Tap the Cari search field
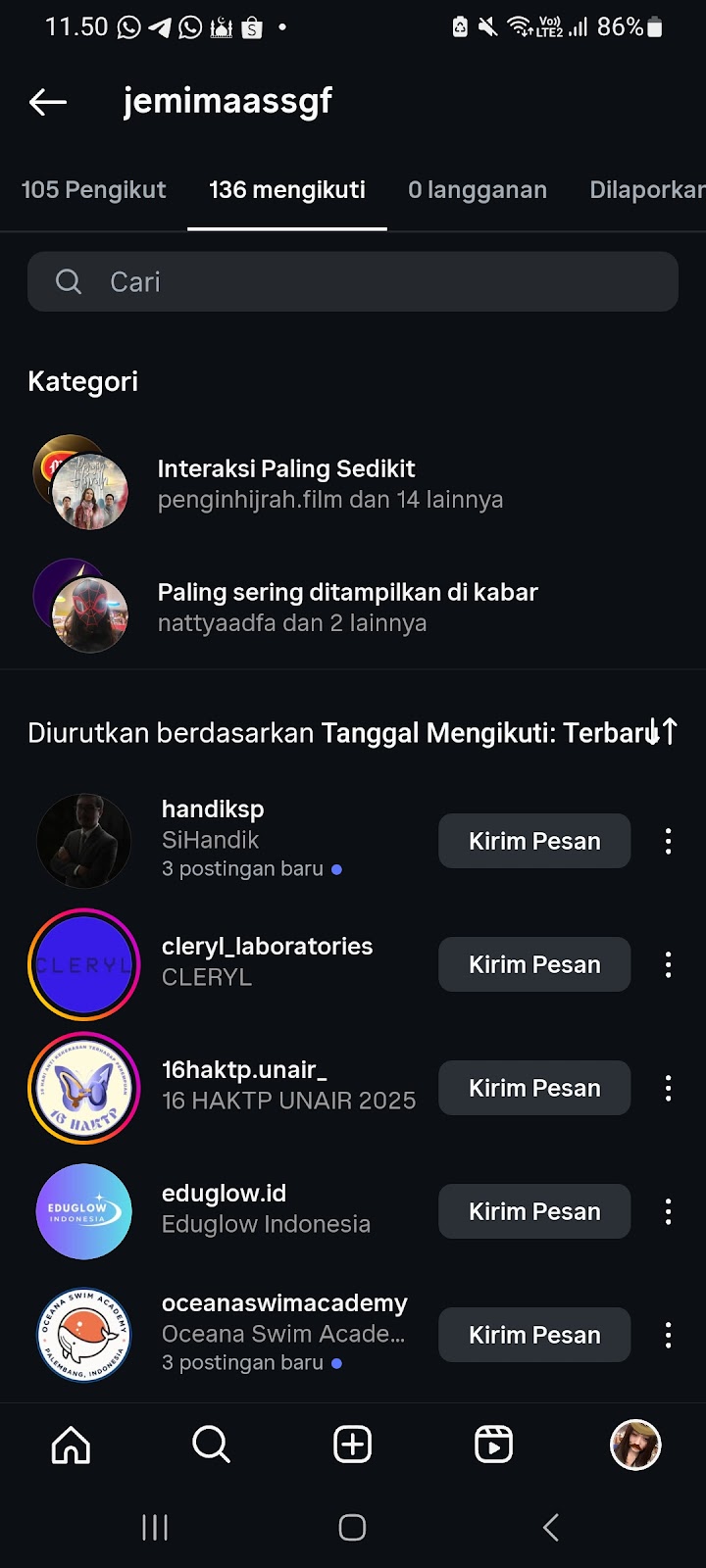 [353, 282]
